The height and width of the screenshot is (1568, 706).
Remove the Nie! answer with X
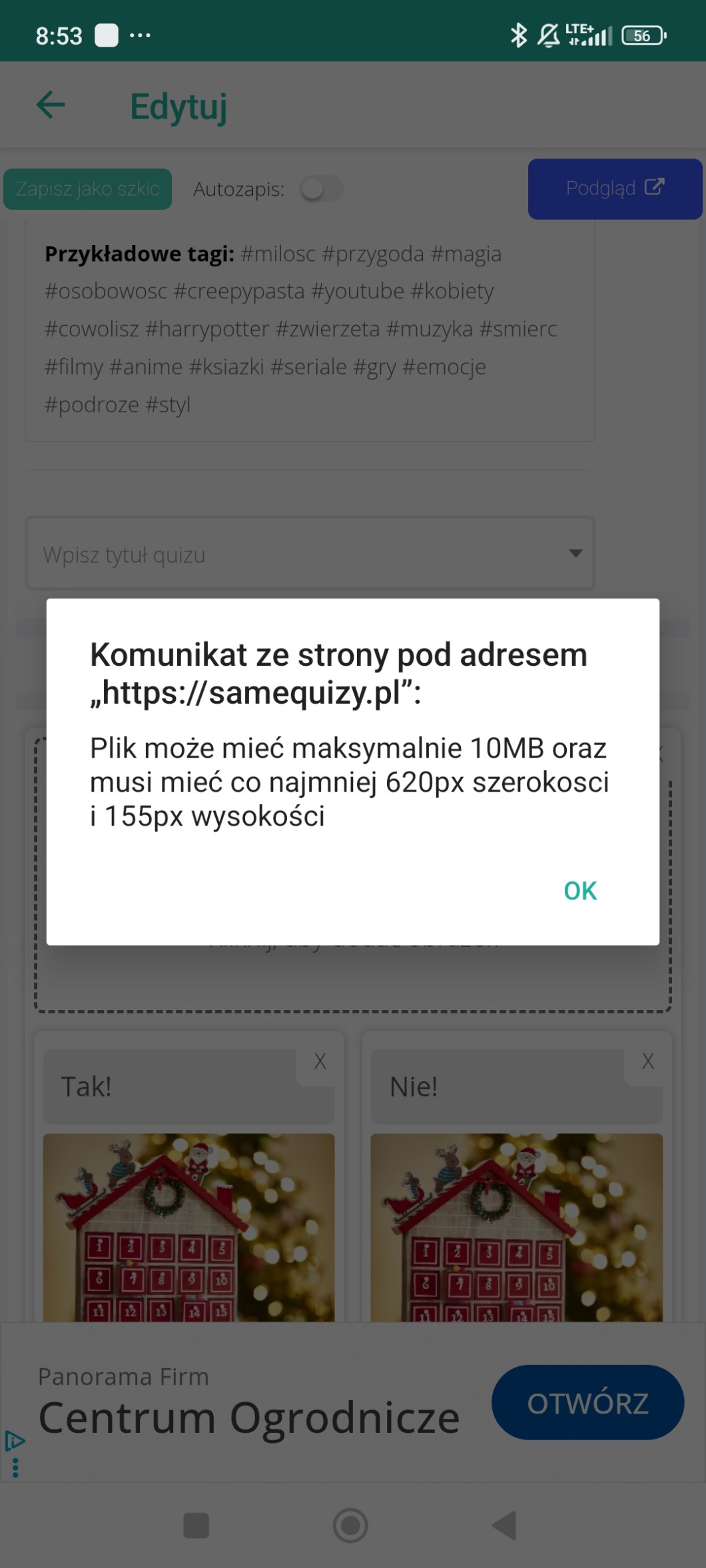647,1061
